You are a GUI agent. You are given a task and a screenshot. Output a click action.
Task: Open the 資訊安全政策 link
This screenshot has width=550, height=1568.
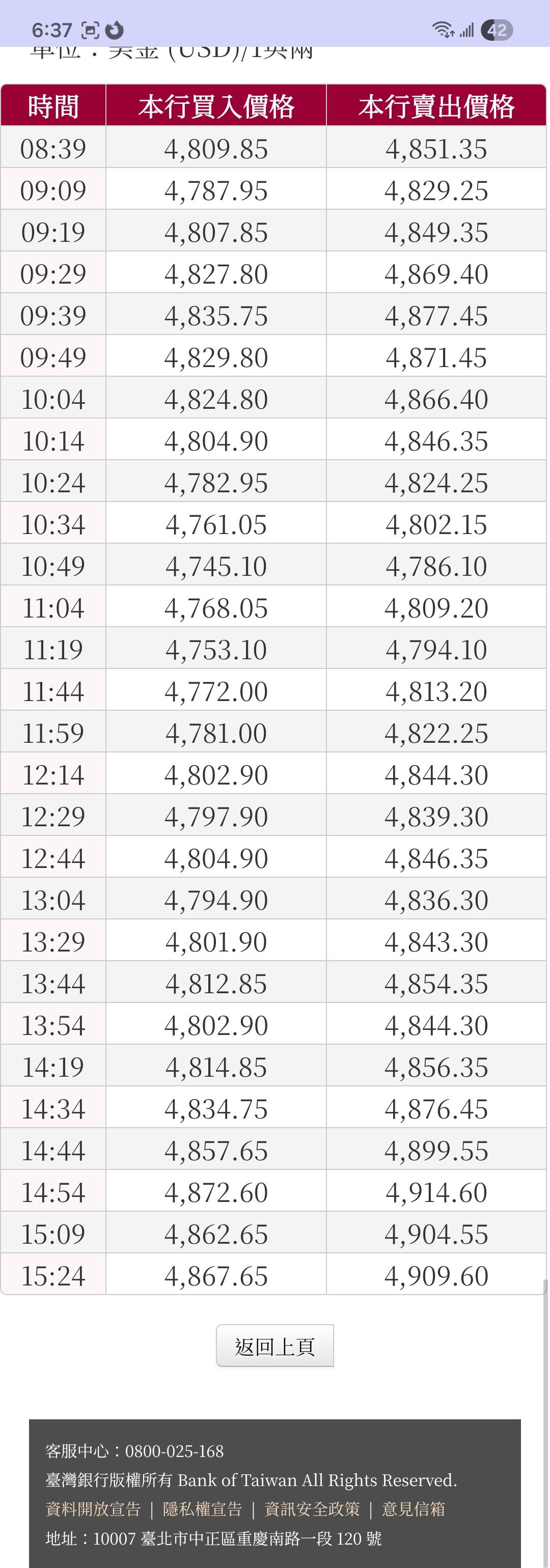(312, 1508)
